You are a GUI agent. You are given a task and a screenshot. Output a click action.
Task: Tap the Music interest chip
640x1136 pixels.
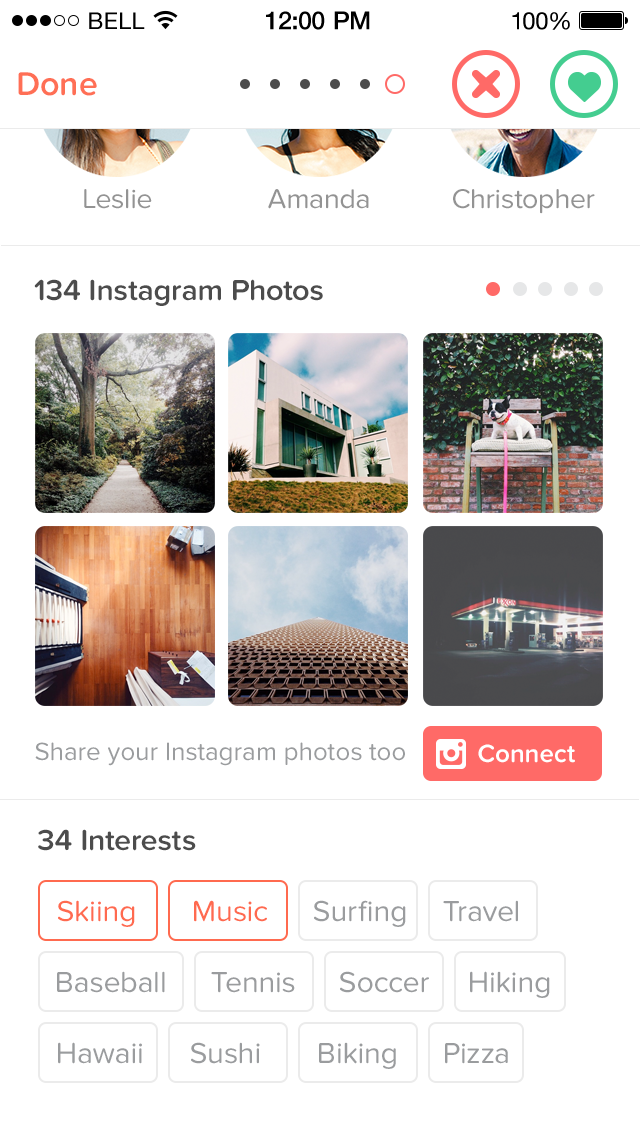(228, 911)
